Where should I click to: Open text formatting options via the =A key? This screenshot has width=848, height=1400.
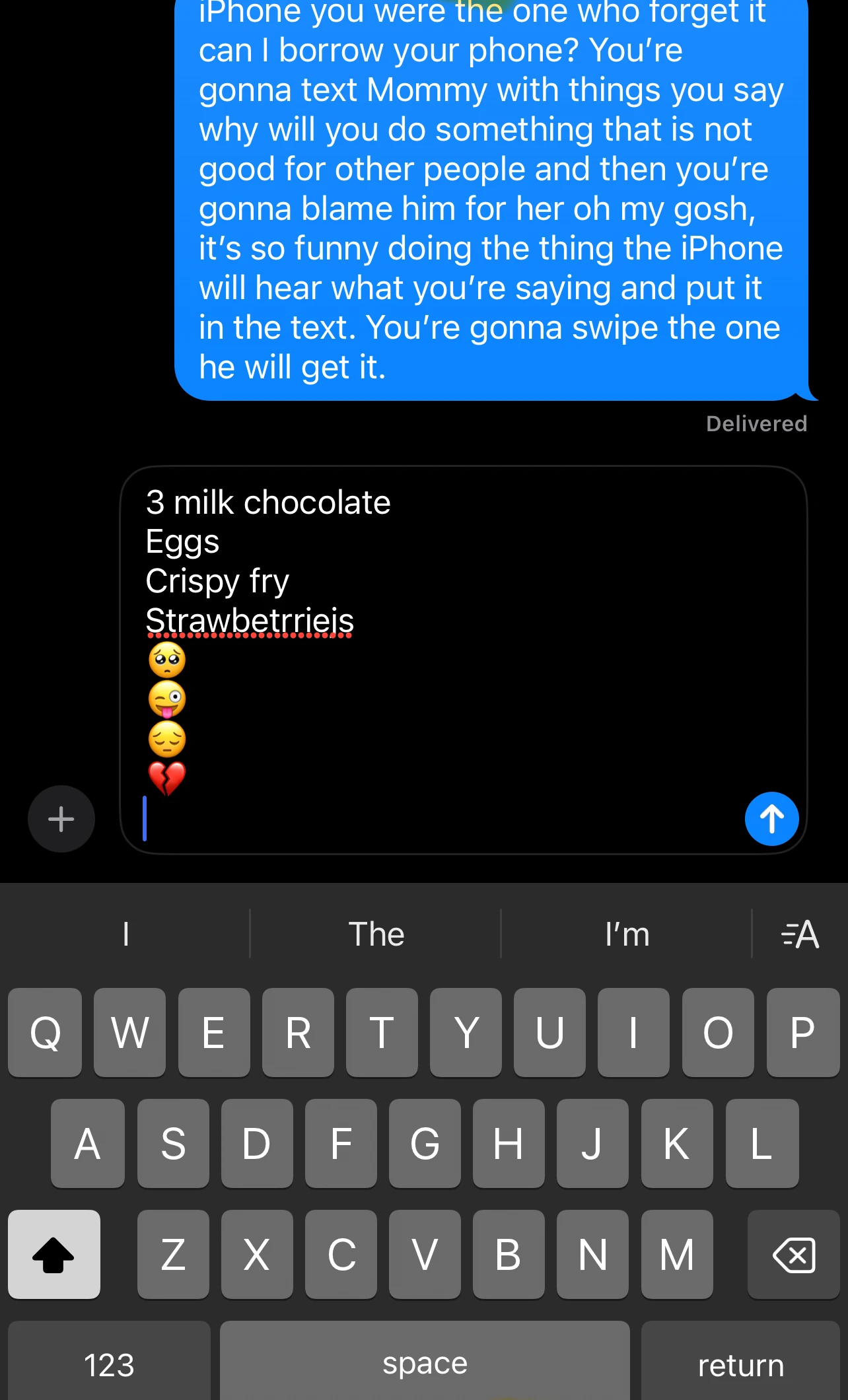[798, 934]
